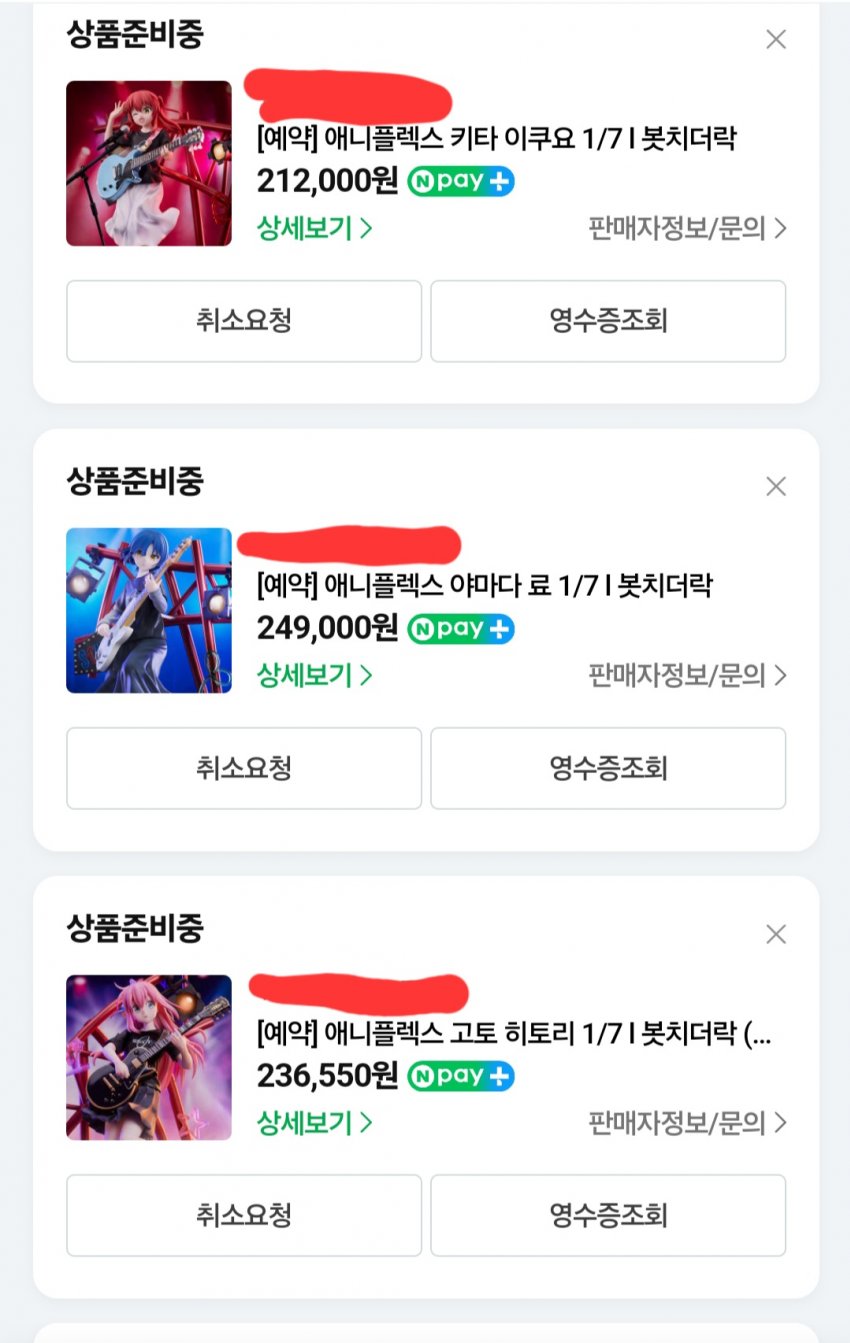Open 영수증조회 for 야마다 료 order
The width and height of the screenshot is (850, 1343).
(608, 768)
